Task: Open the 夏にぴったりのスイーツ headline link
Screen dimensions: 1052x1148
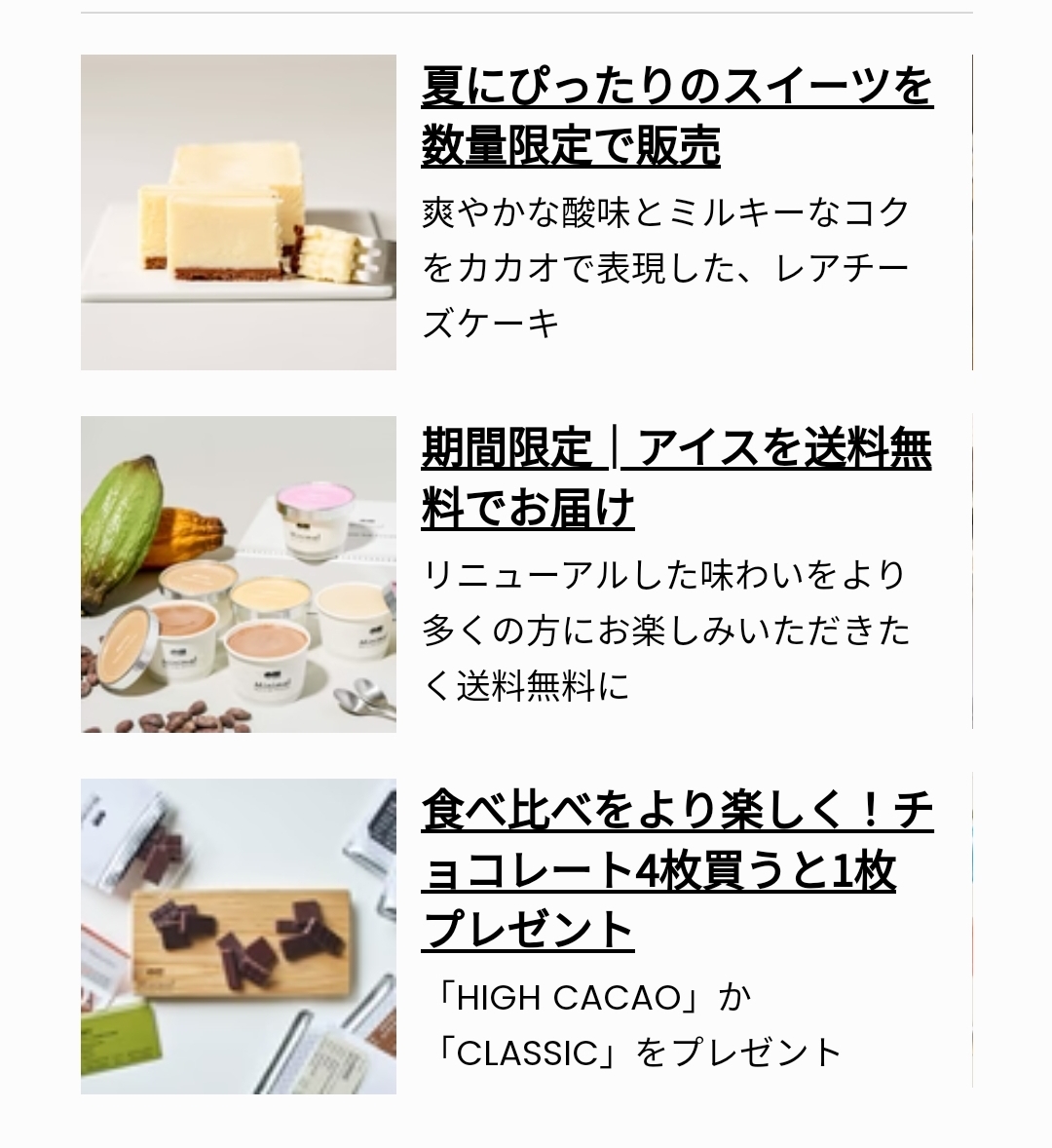Action: coord(676,116)
